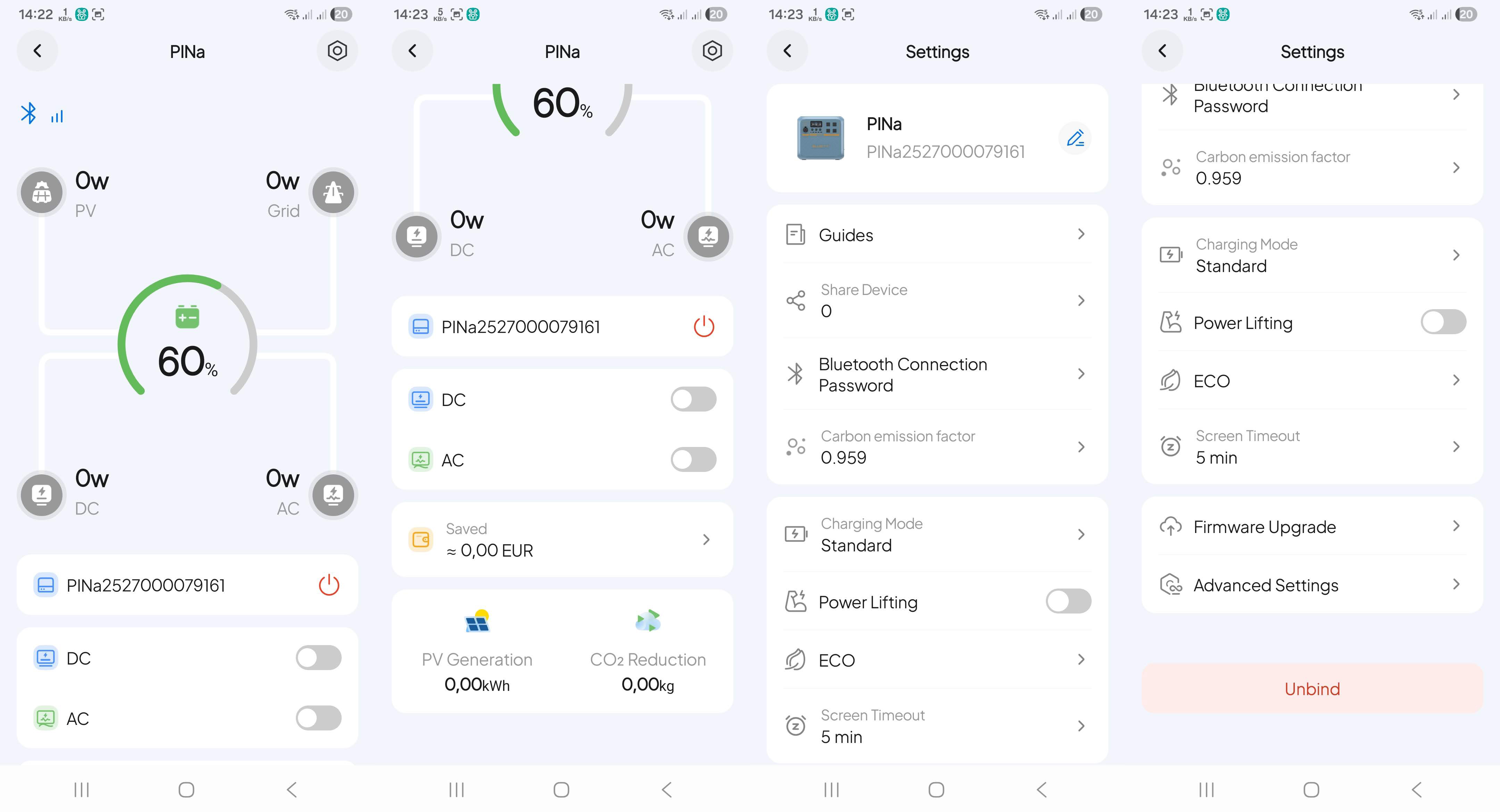The height and width of the screenshot is (812, 1500).
Task: Unbind the device
Action: pyautogui.click(x=1312, y=688)
